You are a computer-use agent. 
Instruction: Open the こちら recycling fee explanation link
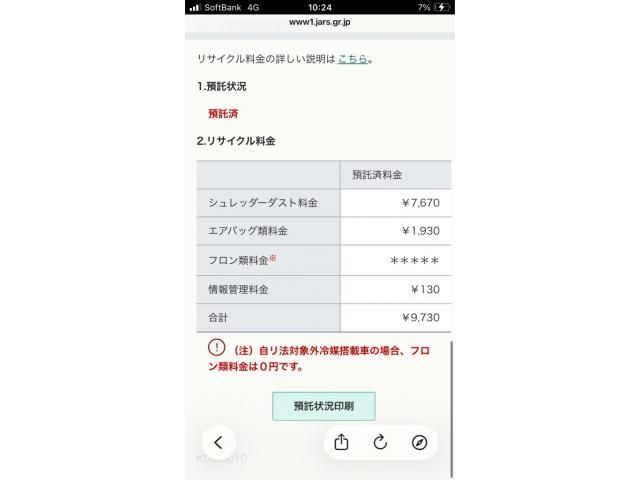pyautogui.click(x=351, y=60)
